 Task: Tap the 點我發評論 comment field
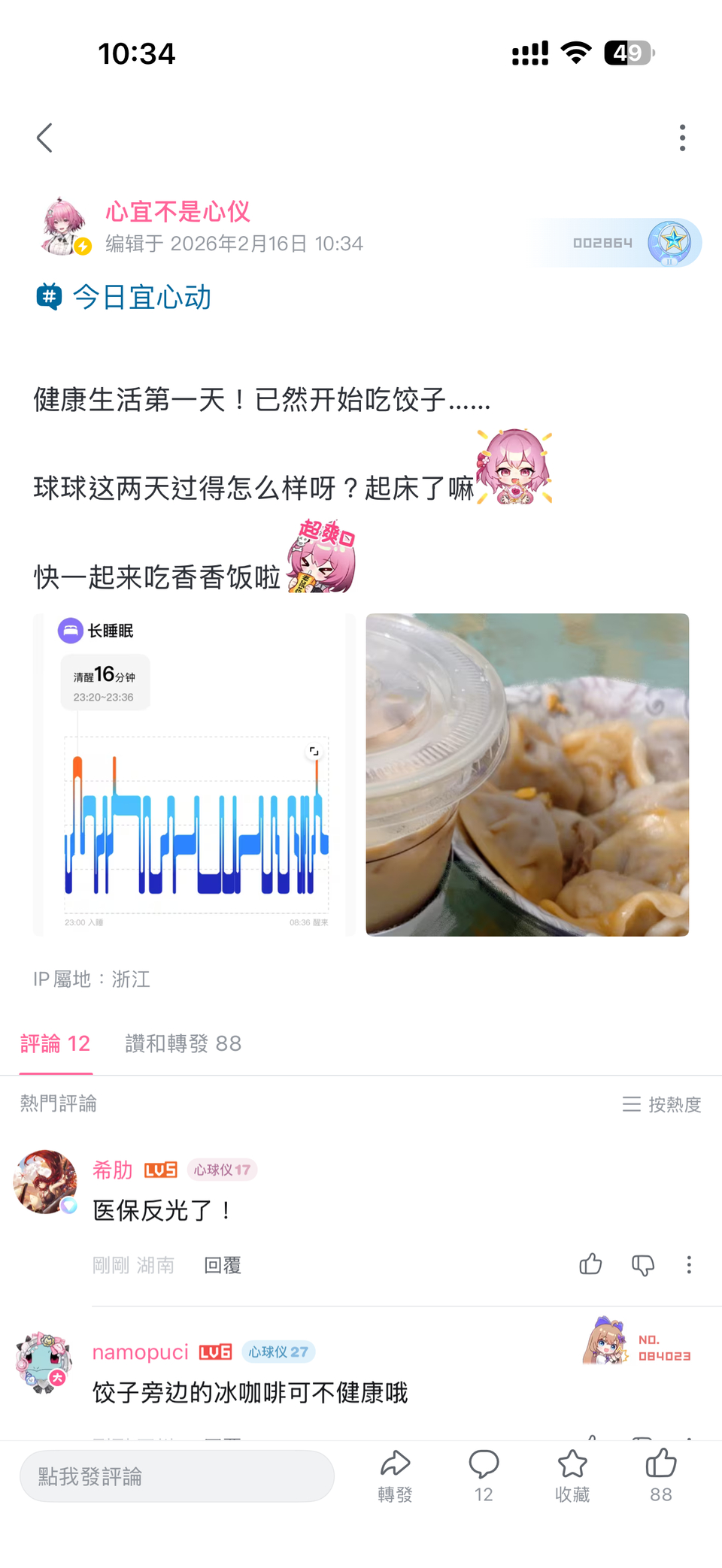tap(177, 1476)
